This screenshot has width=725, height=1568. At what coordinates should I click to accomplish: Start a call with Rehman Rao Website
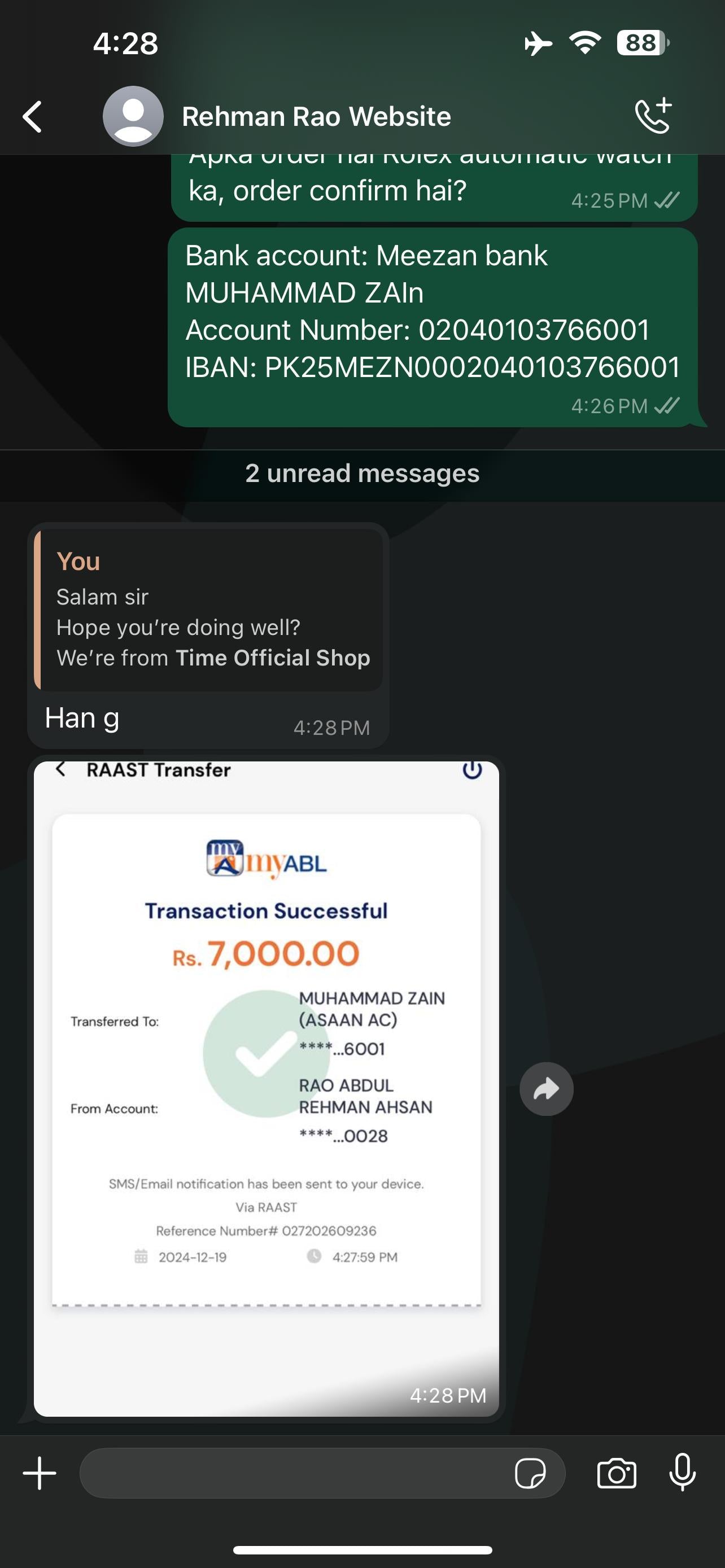point(653,115)
